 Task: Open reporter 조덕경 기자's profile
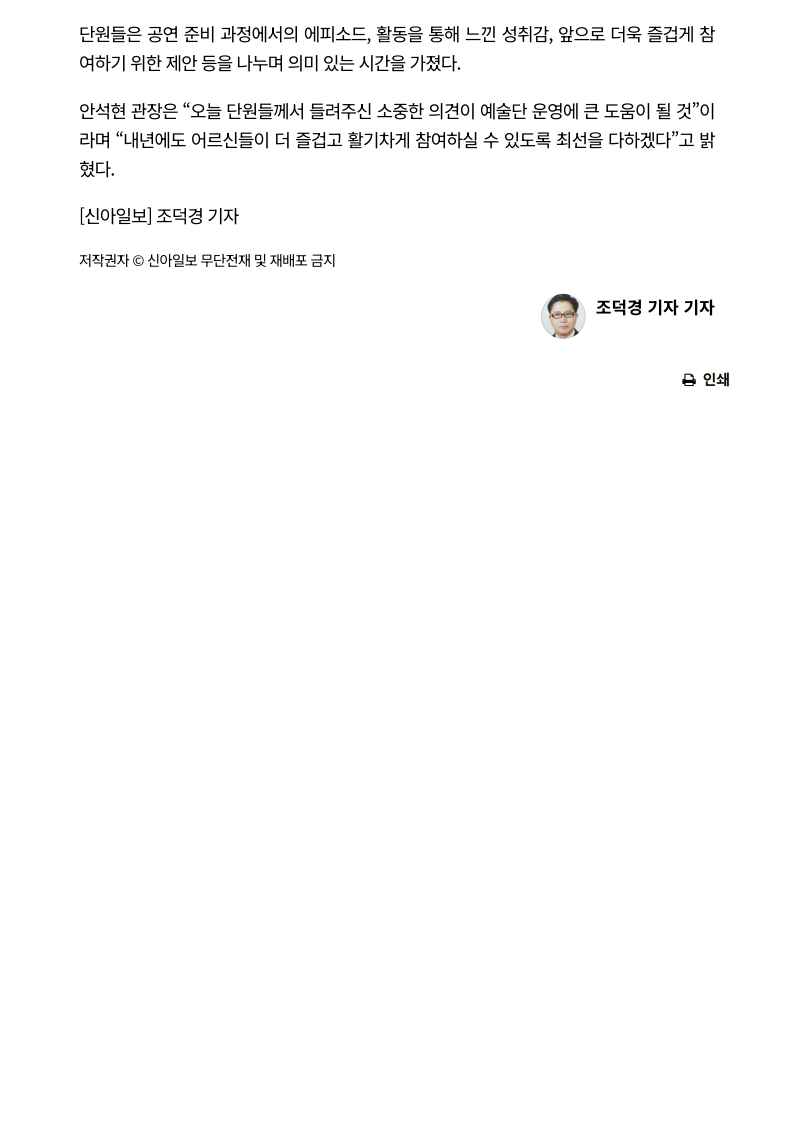[x=654, y=308]
